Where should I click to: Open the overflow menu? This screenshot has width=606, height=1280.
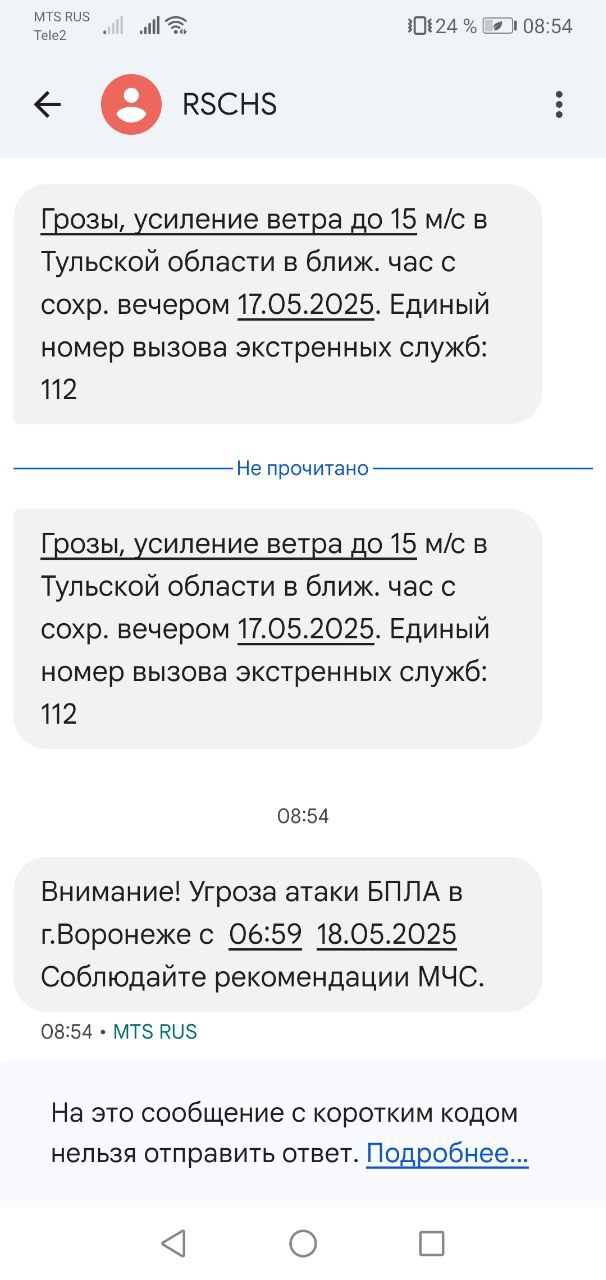[558, 104]
